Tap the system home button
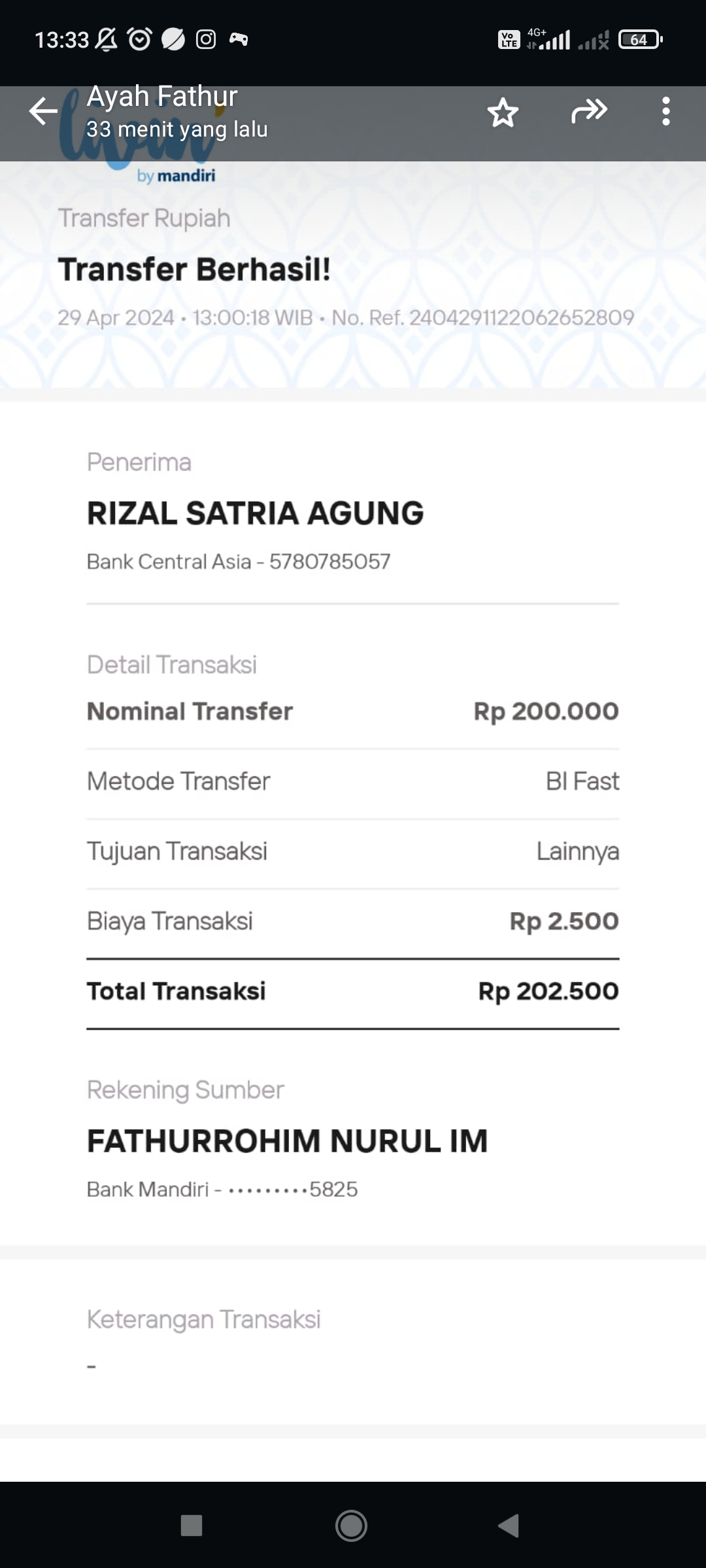706x1568 pixels. 352,1526
